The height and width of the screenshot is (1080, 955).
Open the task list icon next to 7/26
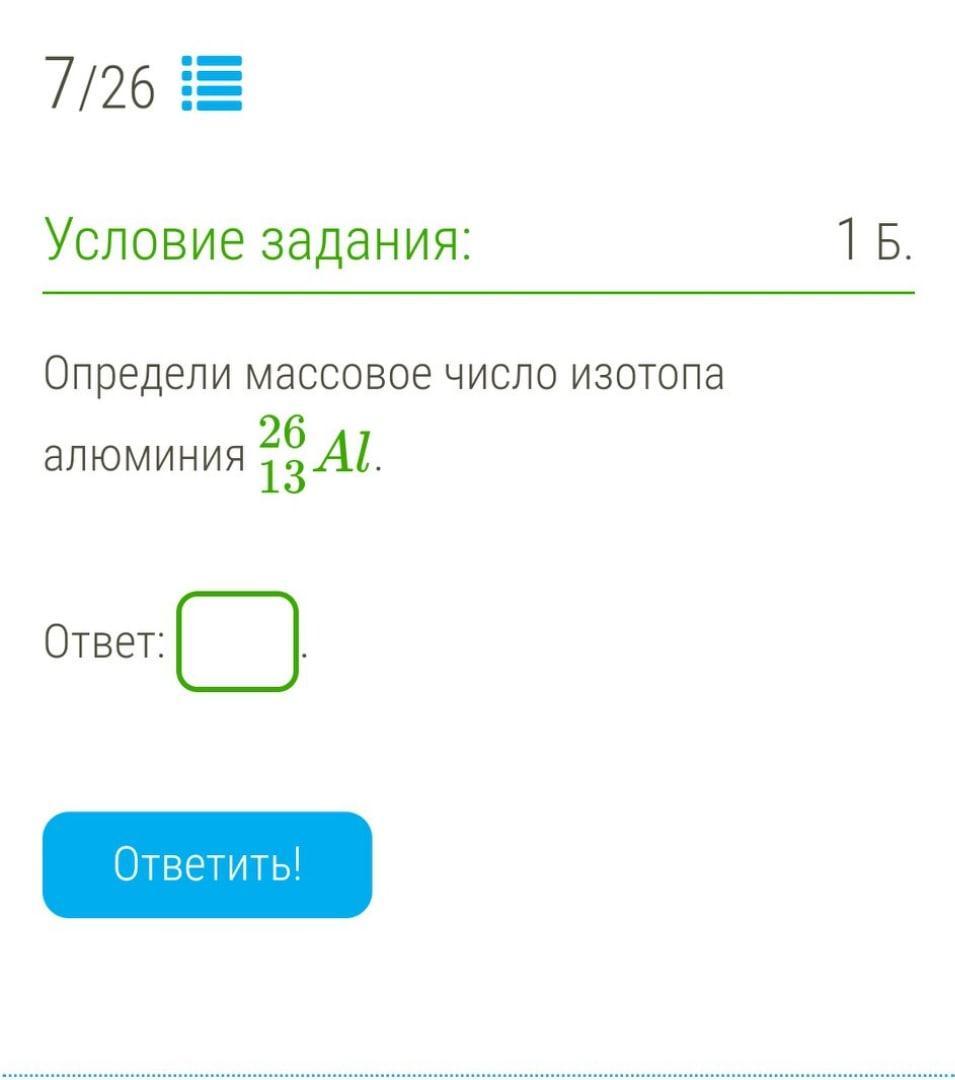click(212, 85)
